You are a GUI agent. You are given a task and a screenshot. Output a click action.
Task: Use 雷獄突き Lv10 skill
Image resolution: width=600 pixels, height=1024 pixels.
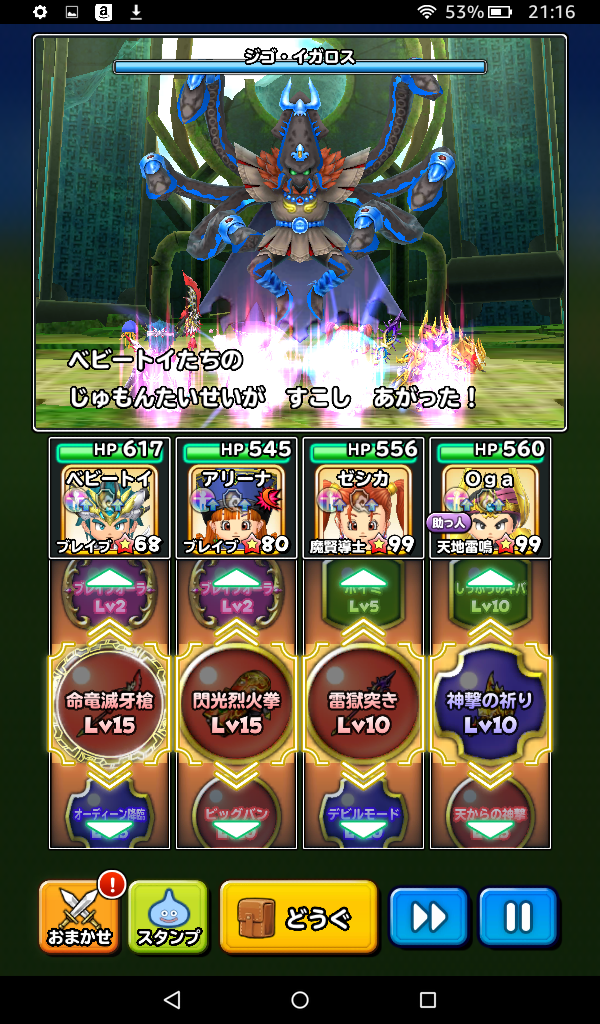click(363, 711)
